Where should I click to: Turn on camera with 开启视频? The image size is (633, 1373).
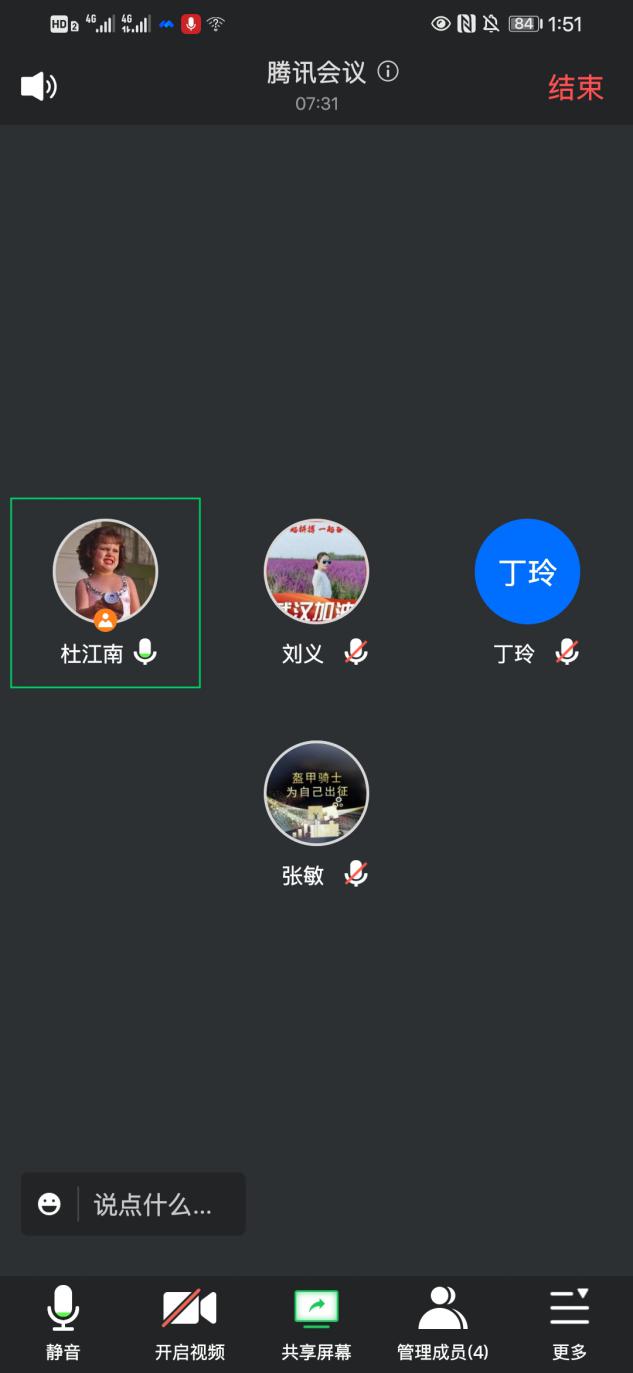(190, 1322)
